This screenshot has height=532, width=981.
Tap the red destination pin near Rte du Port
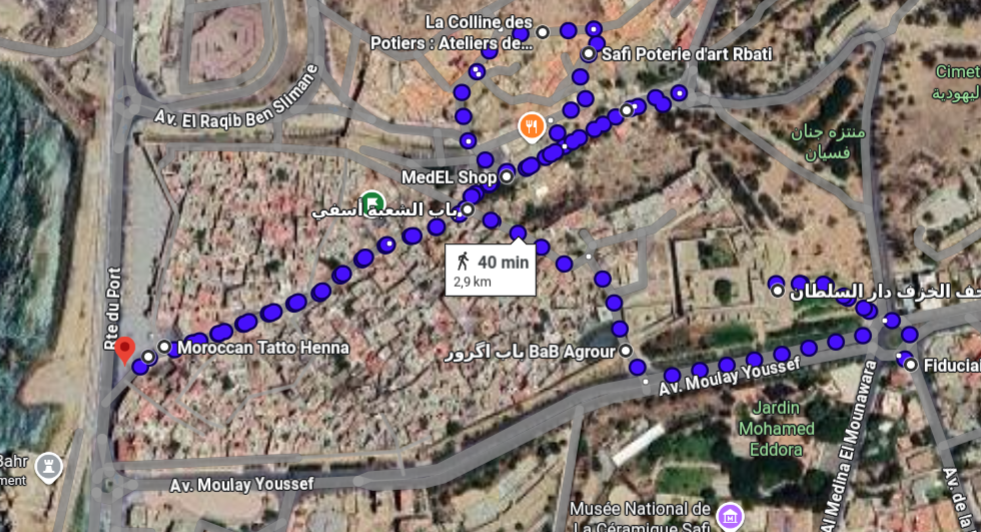(125, 349)
